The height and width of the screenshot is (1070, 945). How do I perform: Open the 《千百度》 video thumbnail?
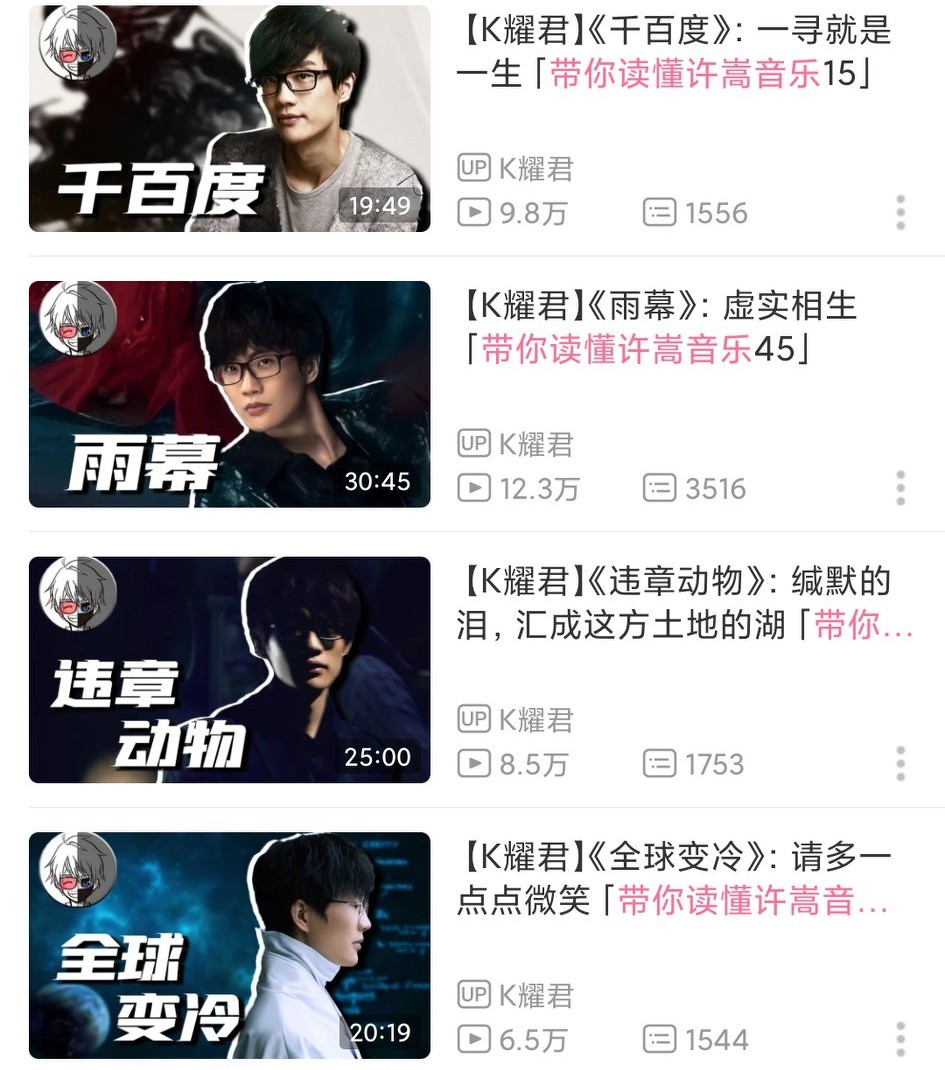pyautogui.click(x=230, y=118)
